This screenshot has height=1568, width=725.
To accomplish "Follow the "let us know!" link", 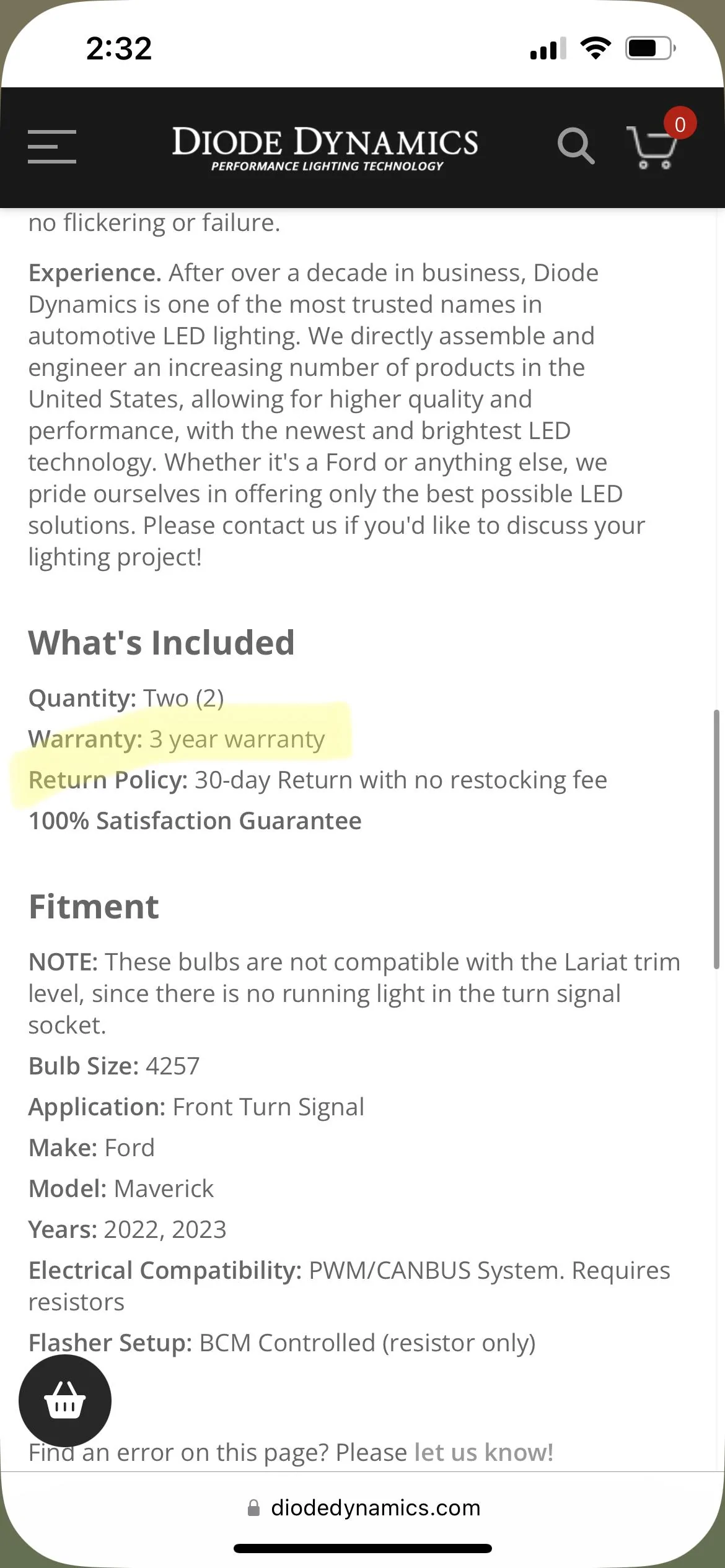I will click(484, 1452).
